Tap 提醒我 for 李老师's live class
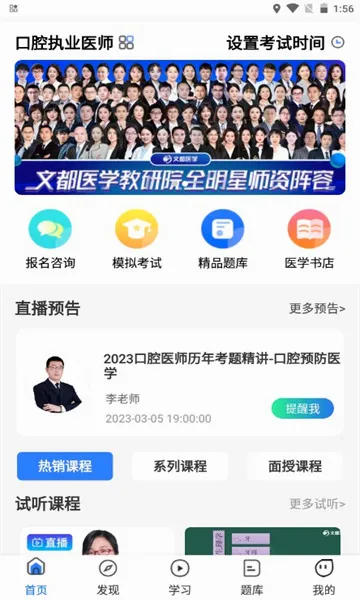This screenshot has height=600, width=360. click(303, 408)
